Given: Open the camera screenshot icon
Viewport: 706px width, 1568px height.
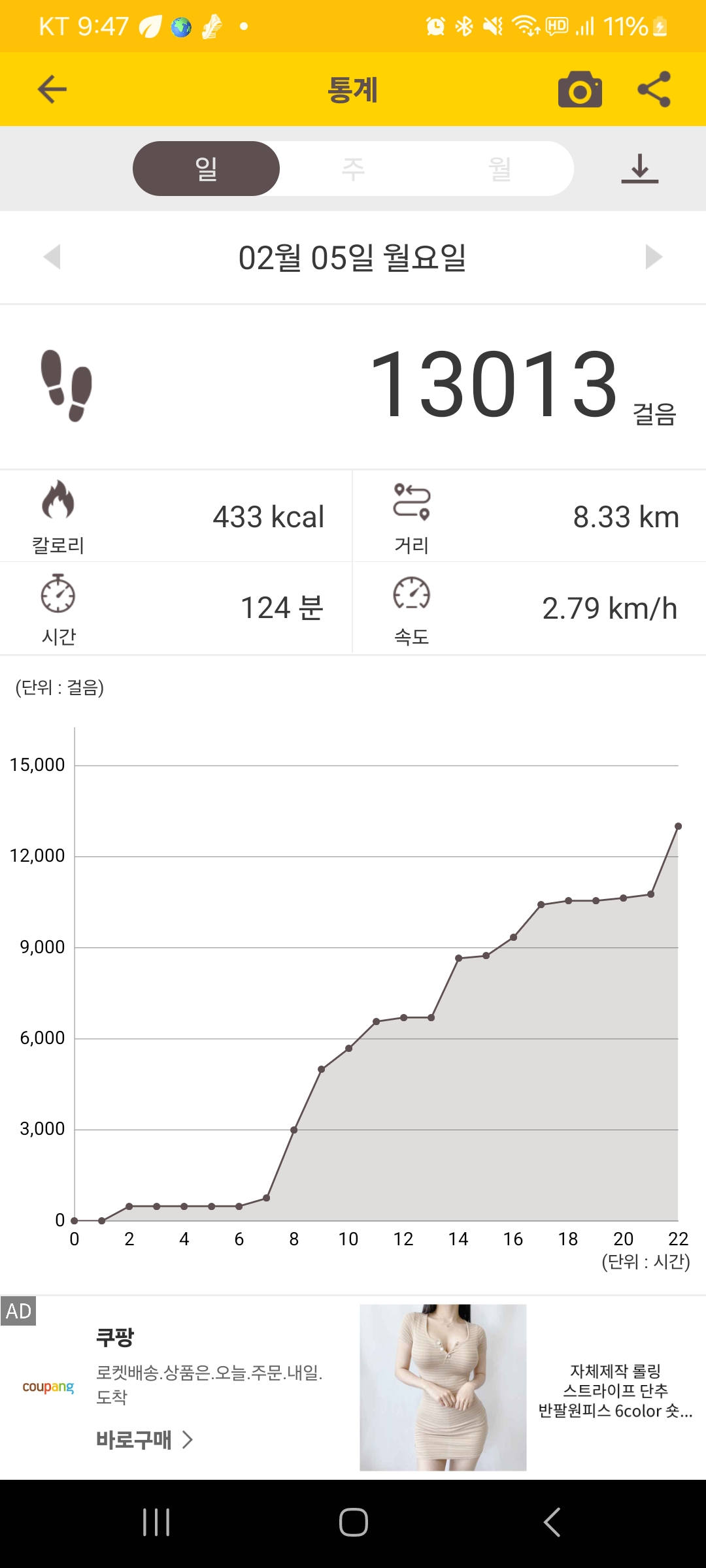Looking at the screenshot, I should (x=580, y=90).
